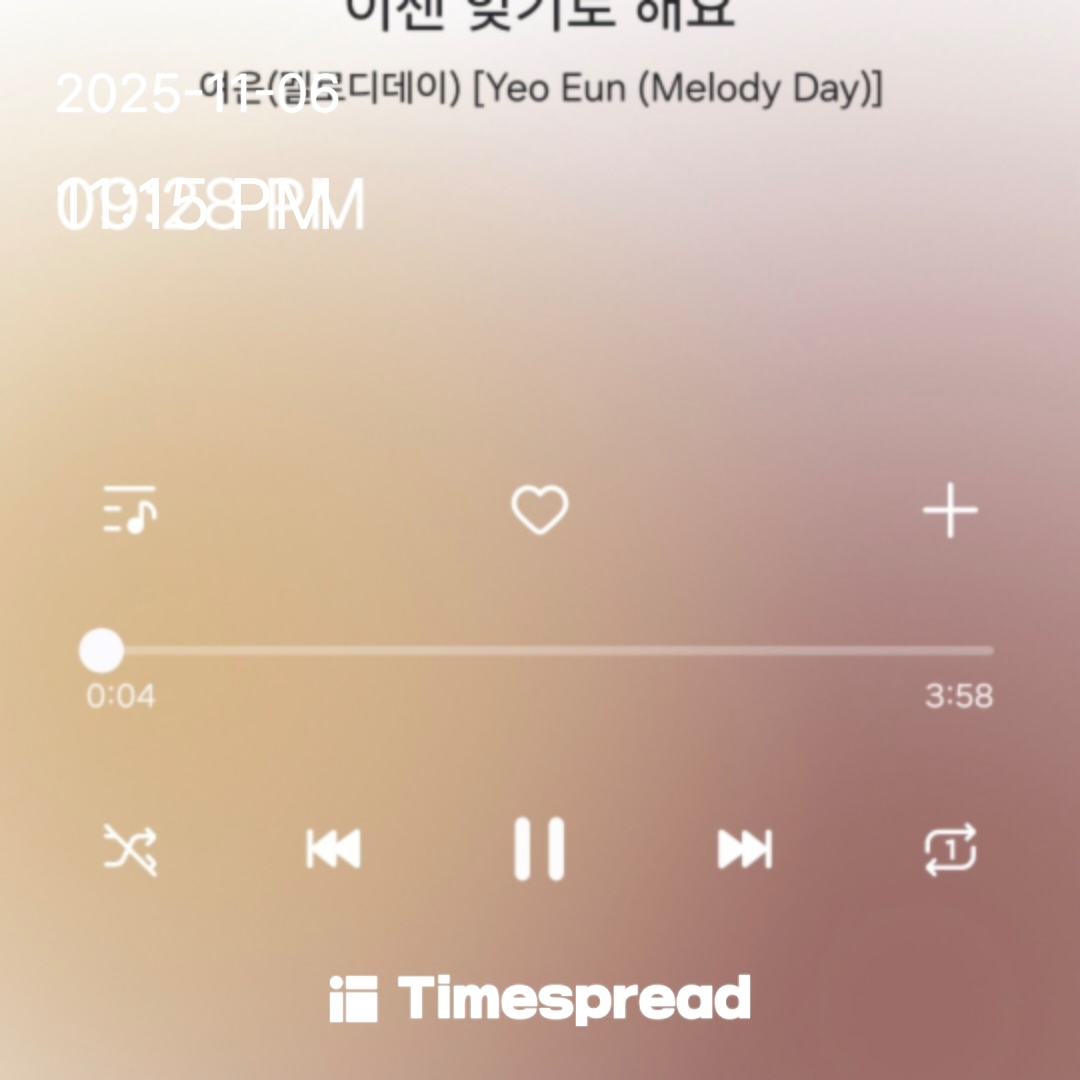Tap the playback progress bar

click(540, 651)
